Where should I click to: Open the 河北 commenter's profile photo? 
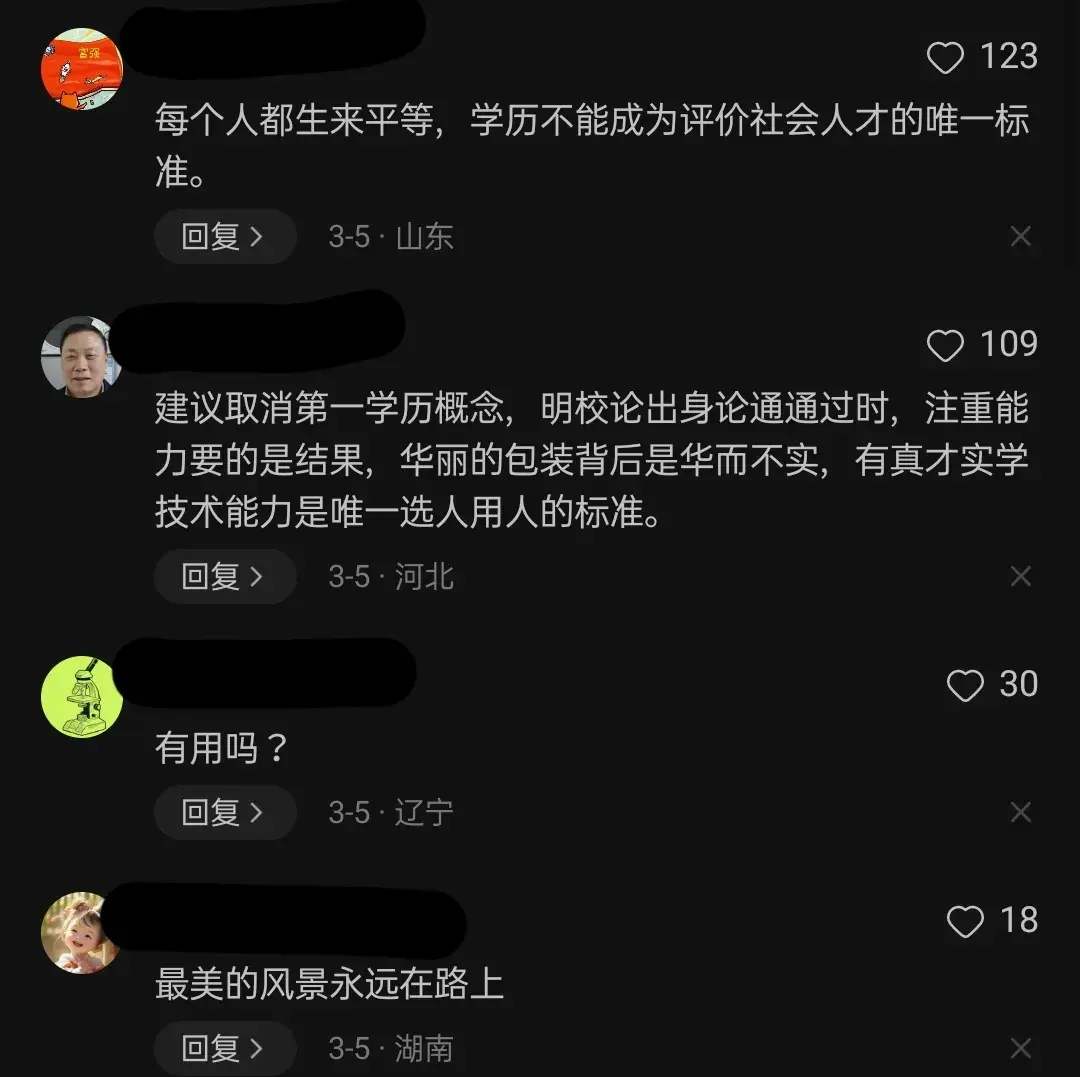click(81, 357)
